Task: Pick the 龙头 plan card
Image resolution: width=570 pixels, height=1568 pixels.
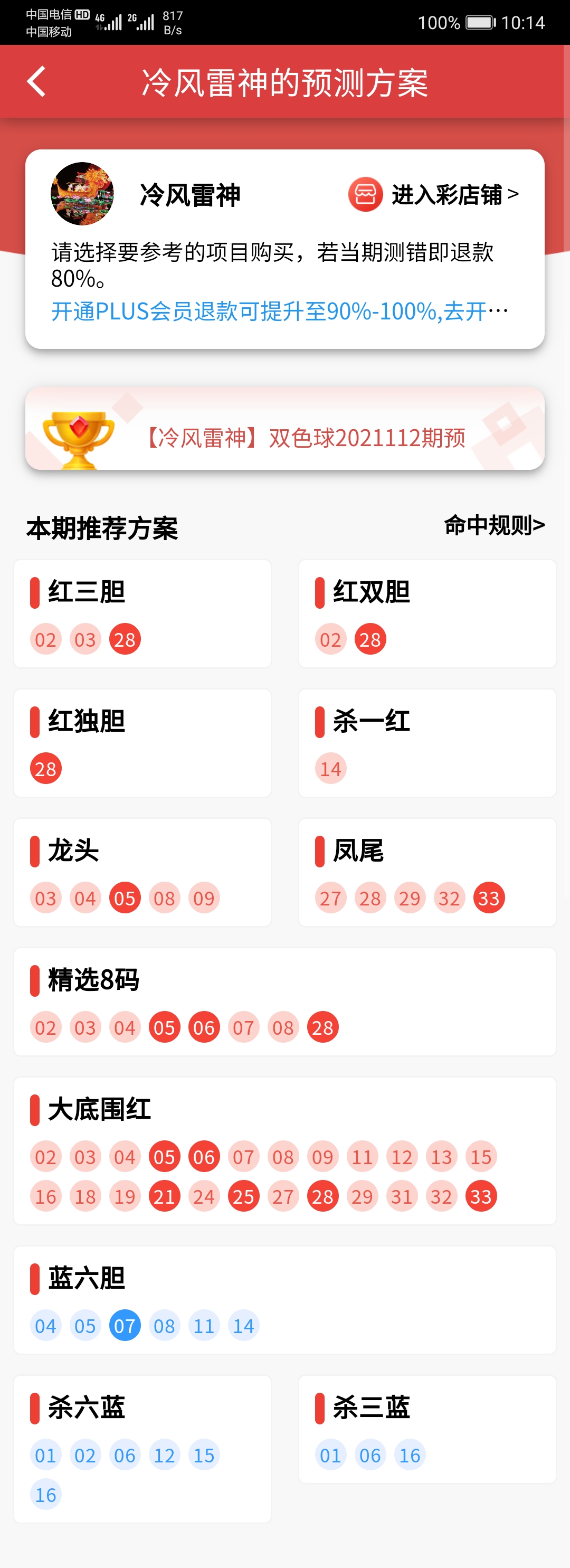Action: coord(142,872)
